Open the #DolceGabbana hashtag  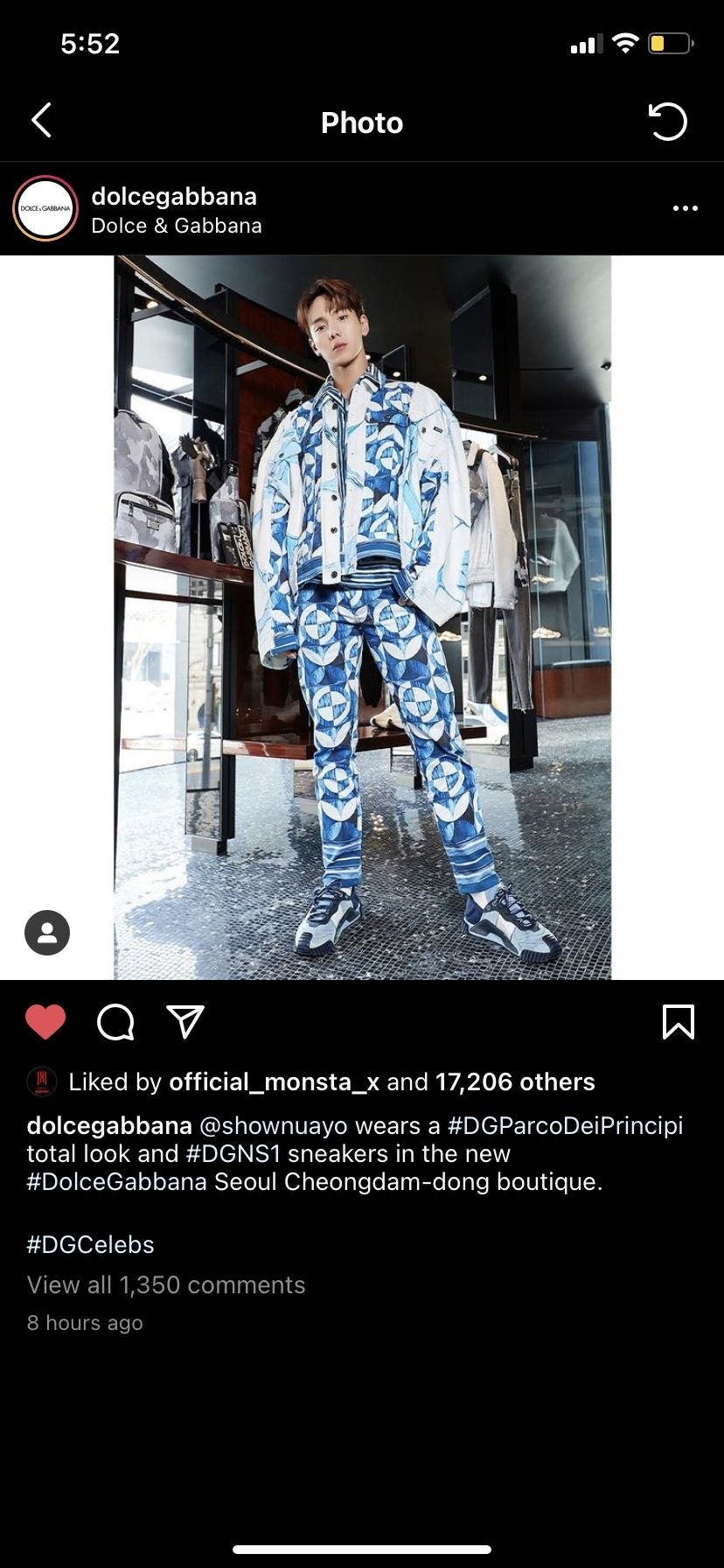click(116, 1181)
